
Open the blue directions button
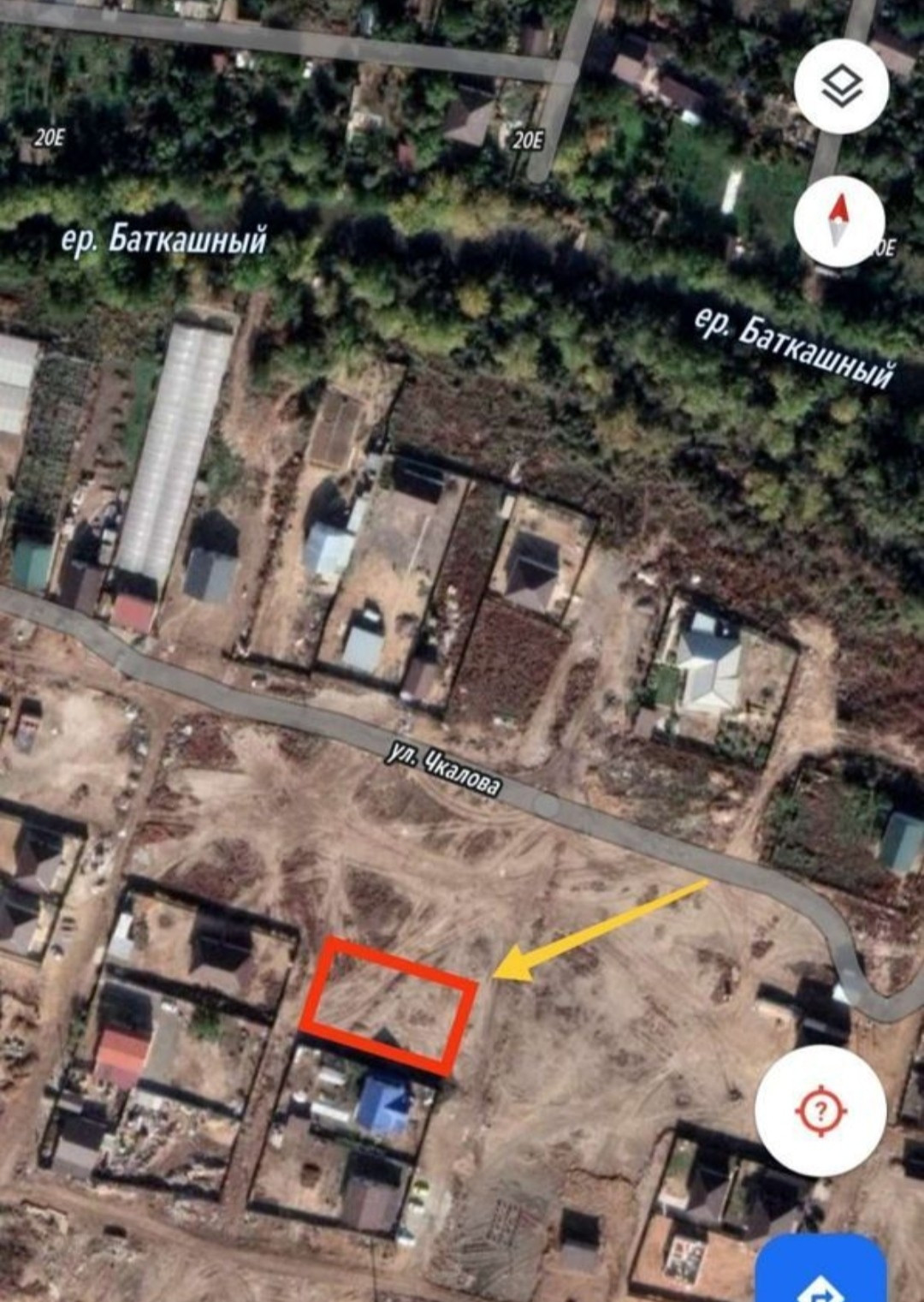tap(821, 1272)
